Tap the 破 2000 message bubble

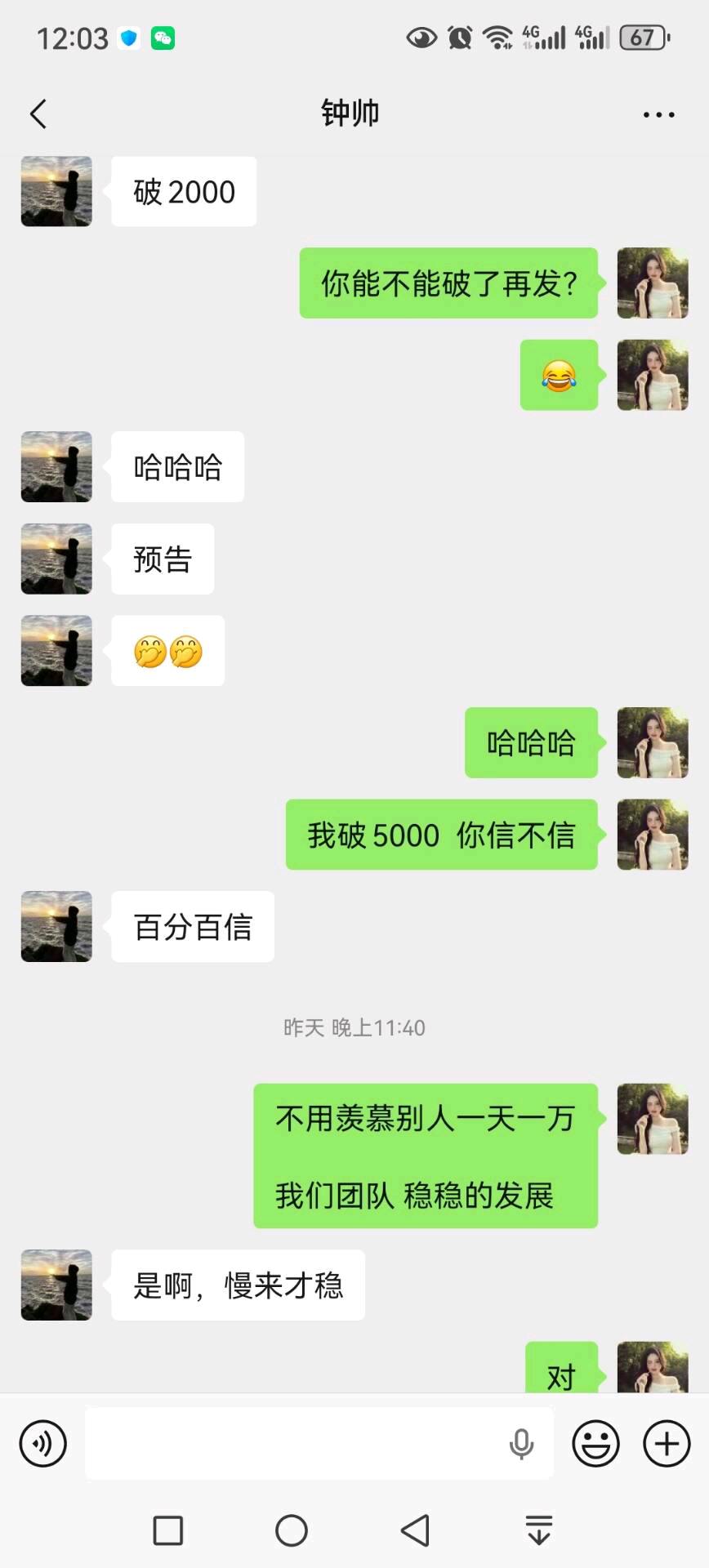(183, 192)
